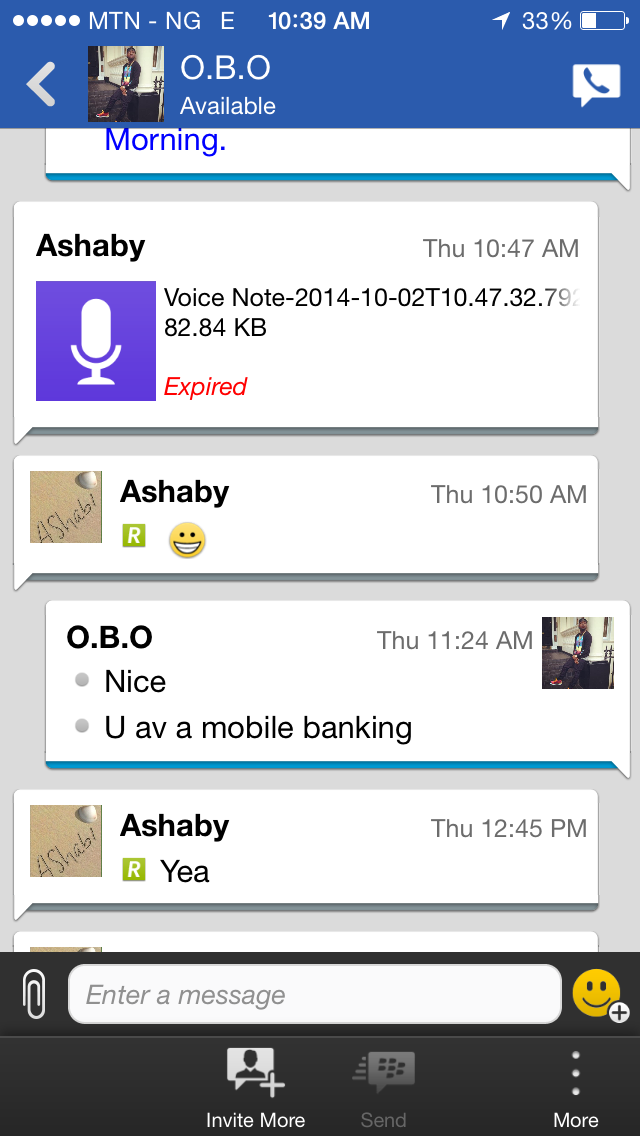This screenshot has width=640, height=1136.
Task: Open O.B.O's profile picture in header
Action: tap(125, 84)
